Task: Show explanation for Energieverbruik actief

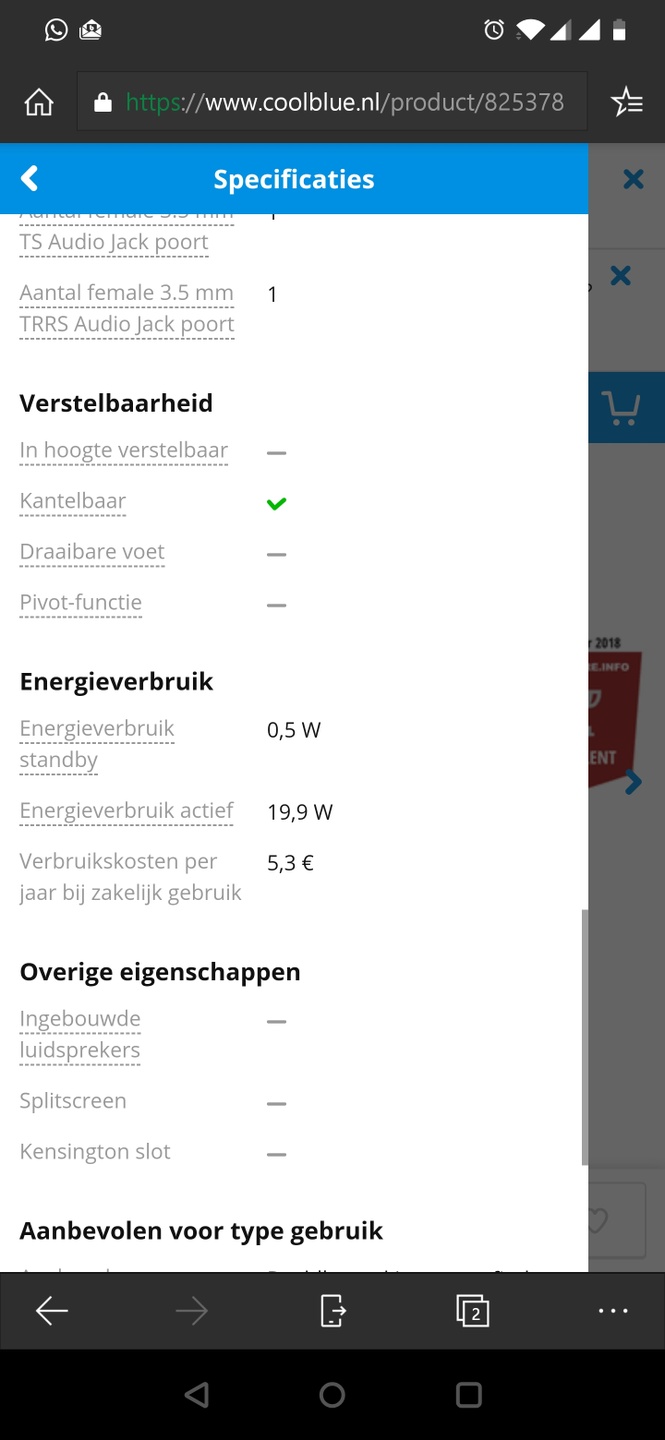Action: click(x=127, y=811)
